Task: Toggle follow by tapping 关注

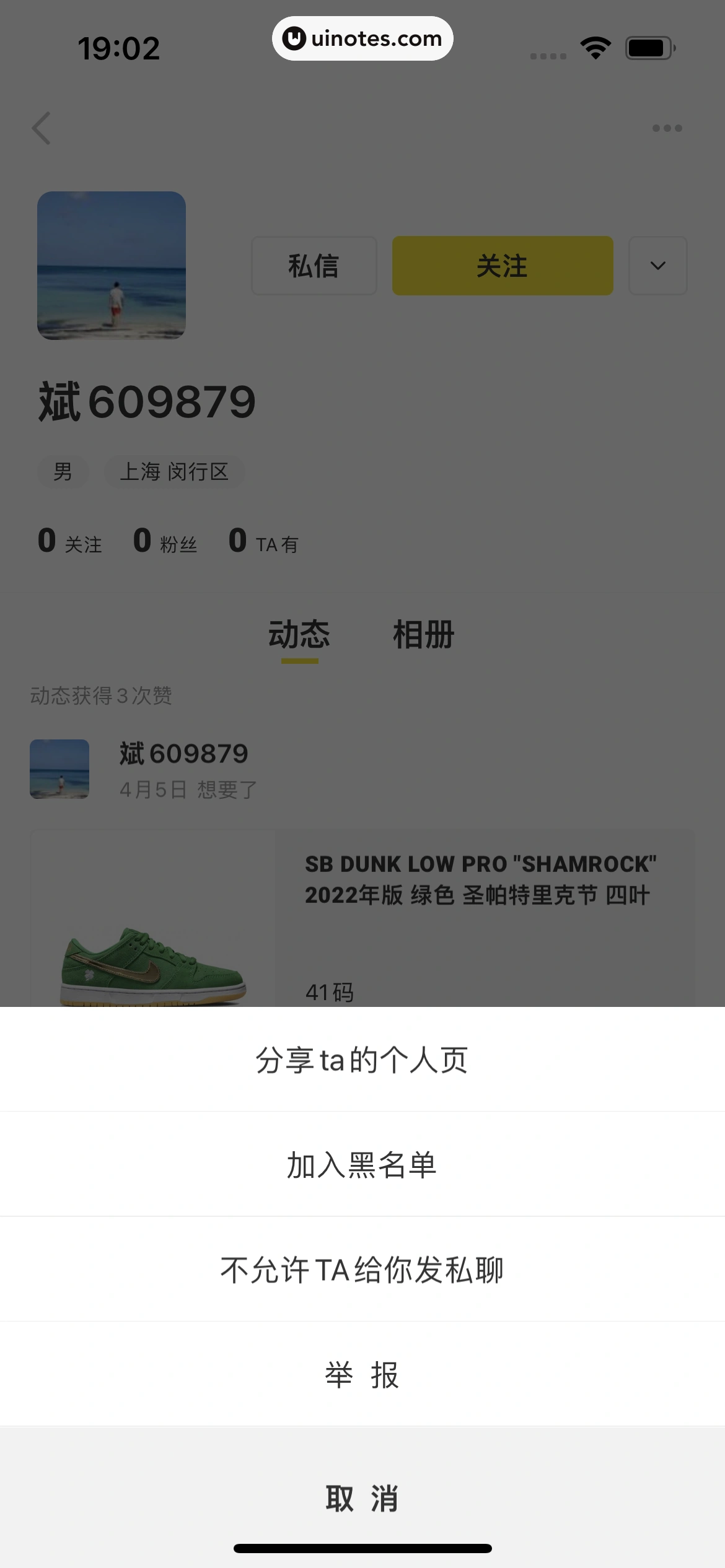Action: (x=502, y=265)
